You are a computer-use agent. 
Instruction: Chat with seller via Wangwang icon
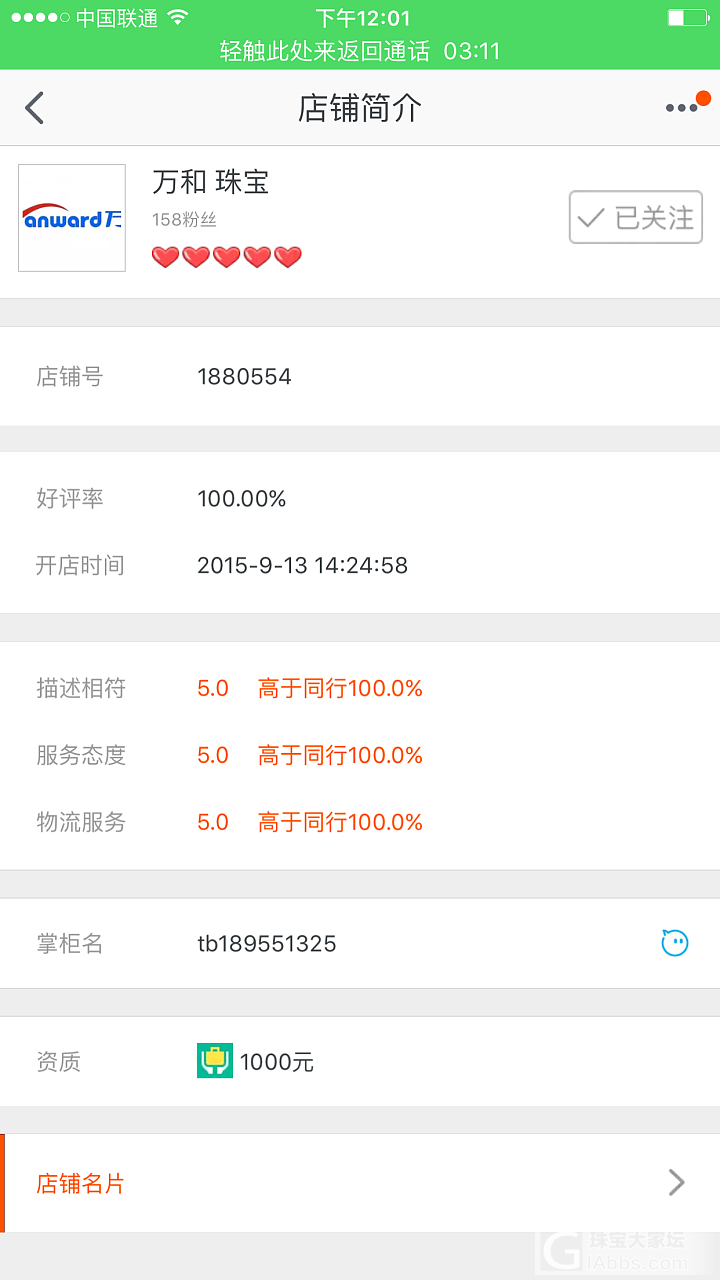pos(675,943)
